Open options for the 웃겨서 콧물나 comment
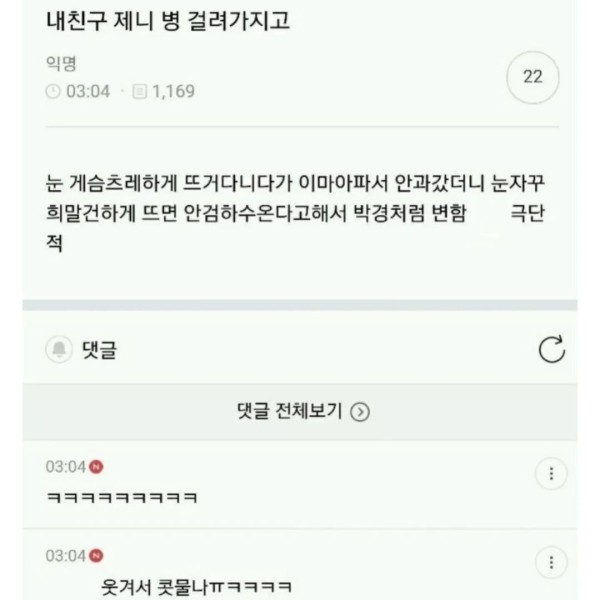Screen dimensions: 600x600 coord(551,560)
